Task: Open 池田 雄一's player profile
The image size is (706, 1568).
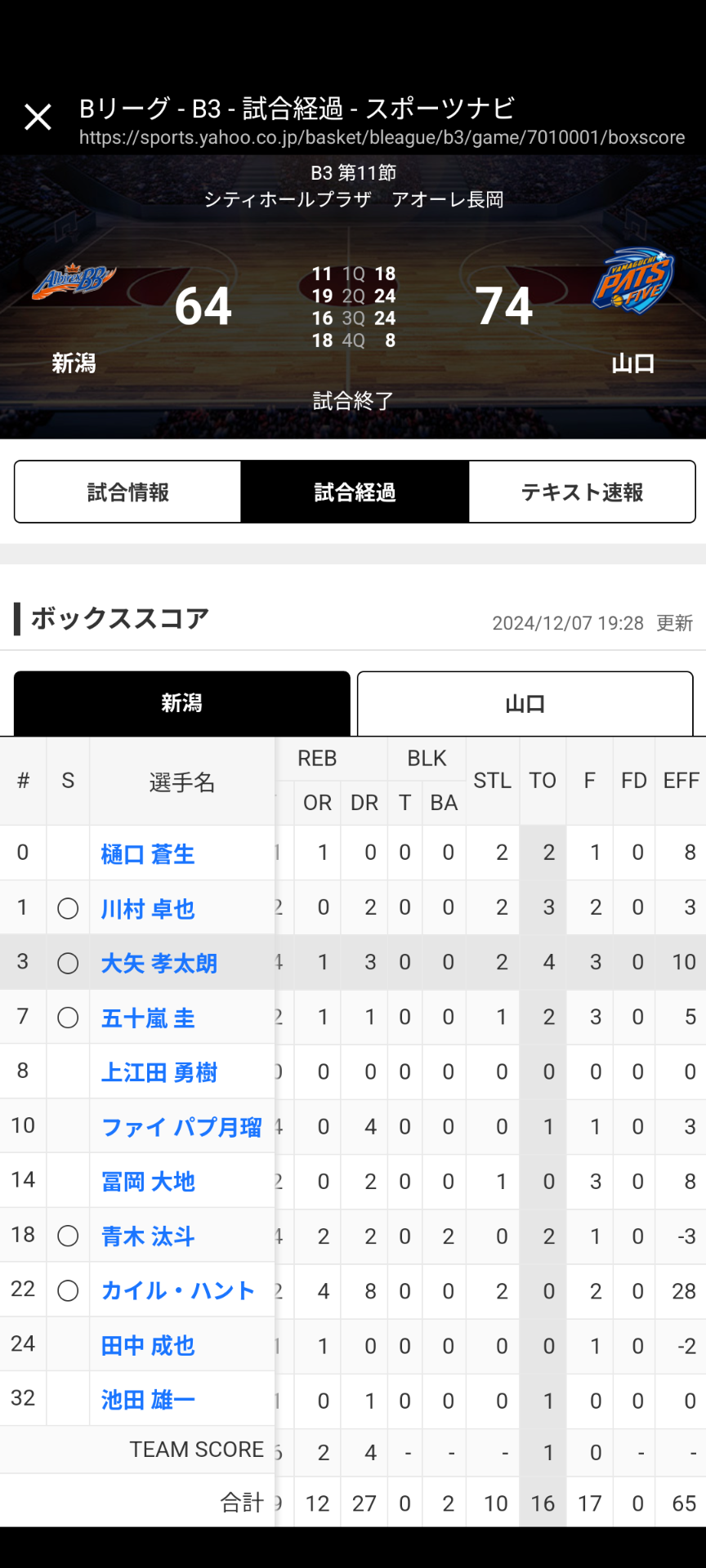Action: point(148,1401)
